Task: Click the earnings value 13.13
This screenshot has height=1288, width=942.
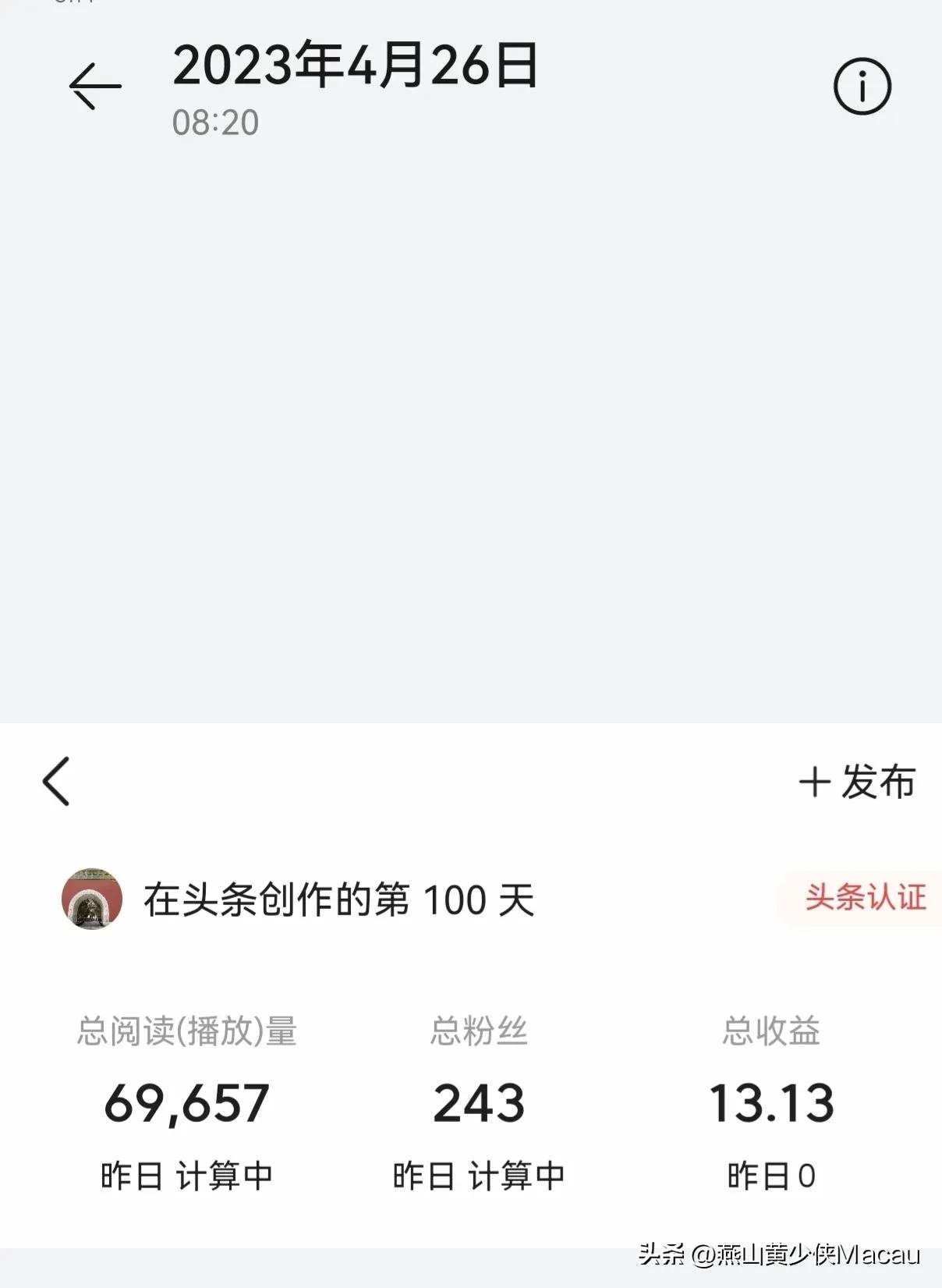Action: pyautogui.click(x=774, y=1102)
